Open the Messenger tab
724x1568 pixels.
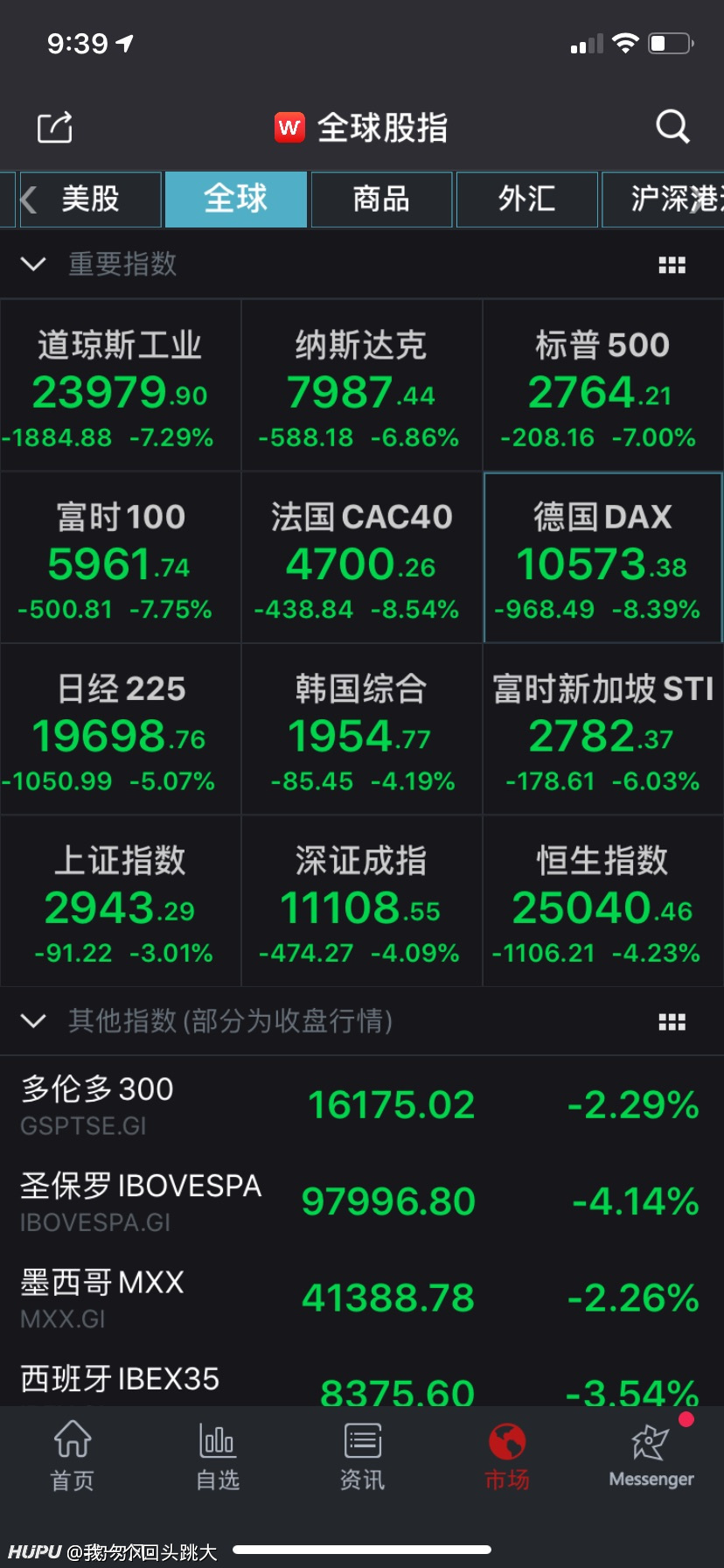651,1456
